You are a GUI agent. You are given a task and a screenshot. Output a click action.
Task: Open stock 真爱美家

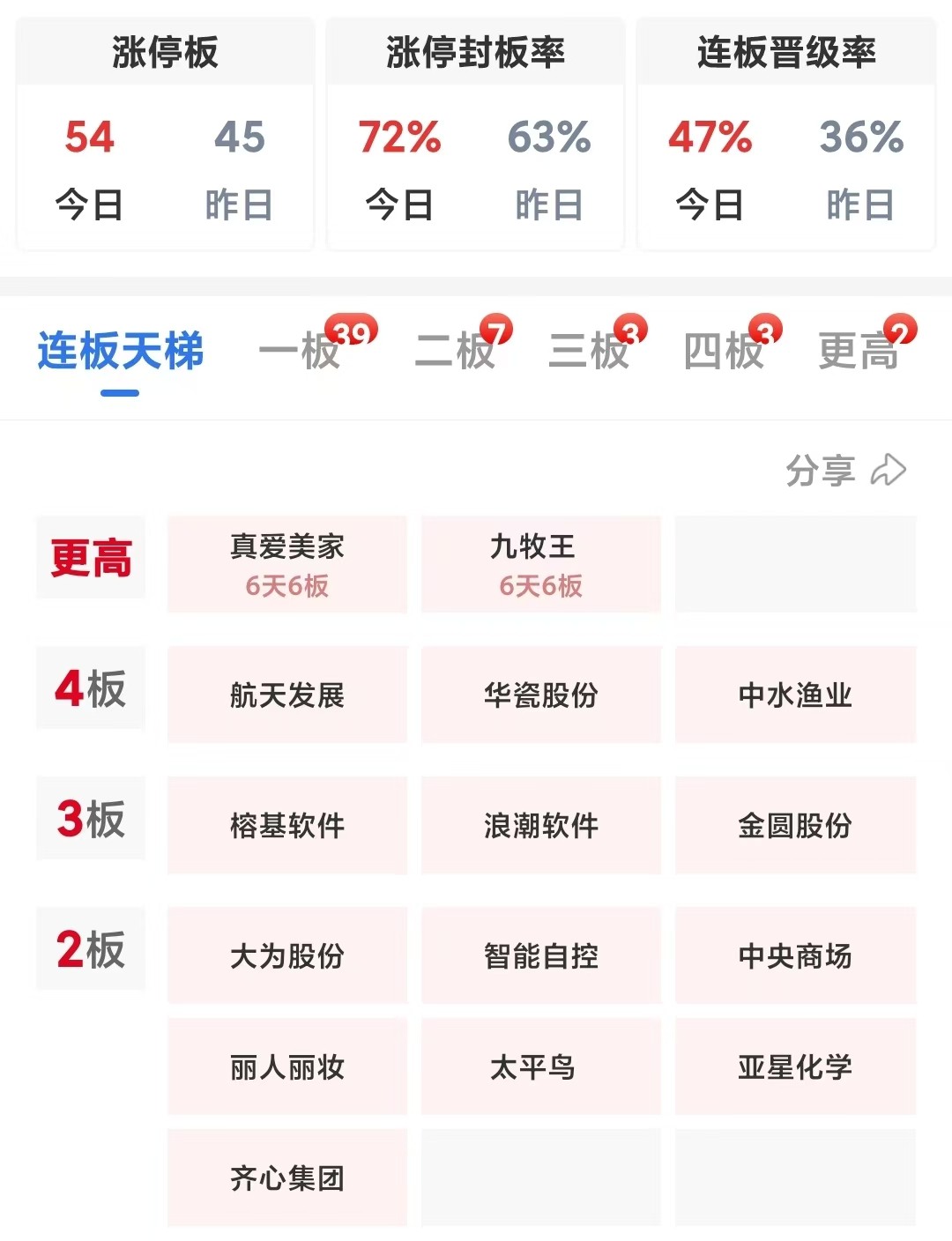click(287, 564)
